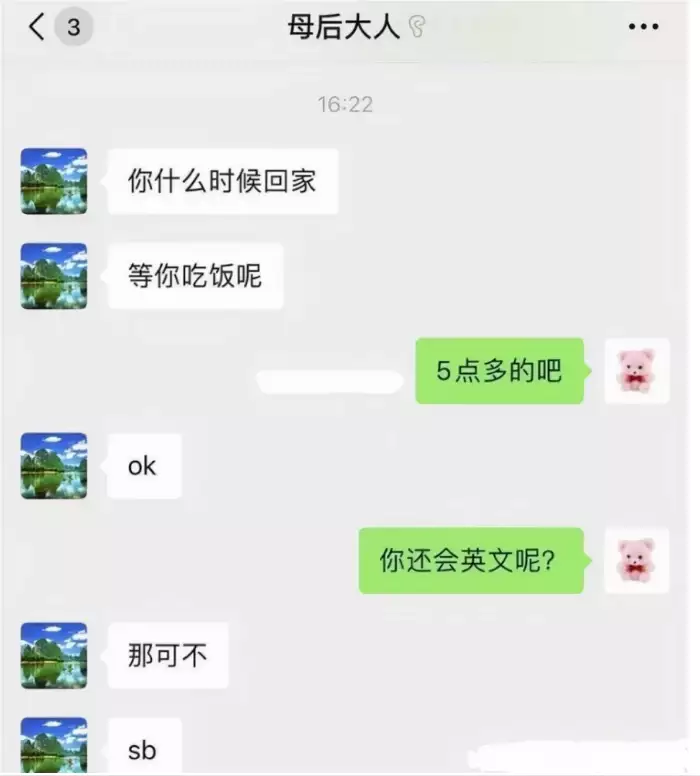Tap the pink bear avatar beside 你还会英文呢?
This screenshot has height=776, width=700.
[636, 560]
